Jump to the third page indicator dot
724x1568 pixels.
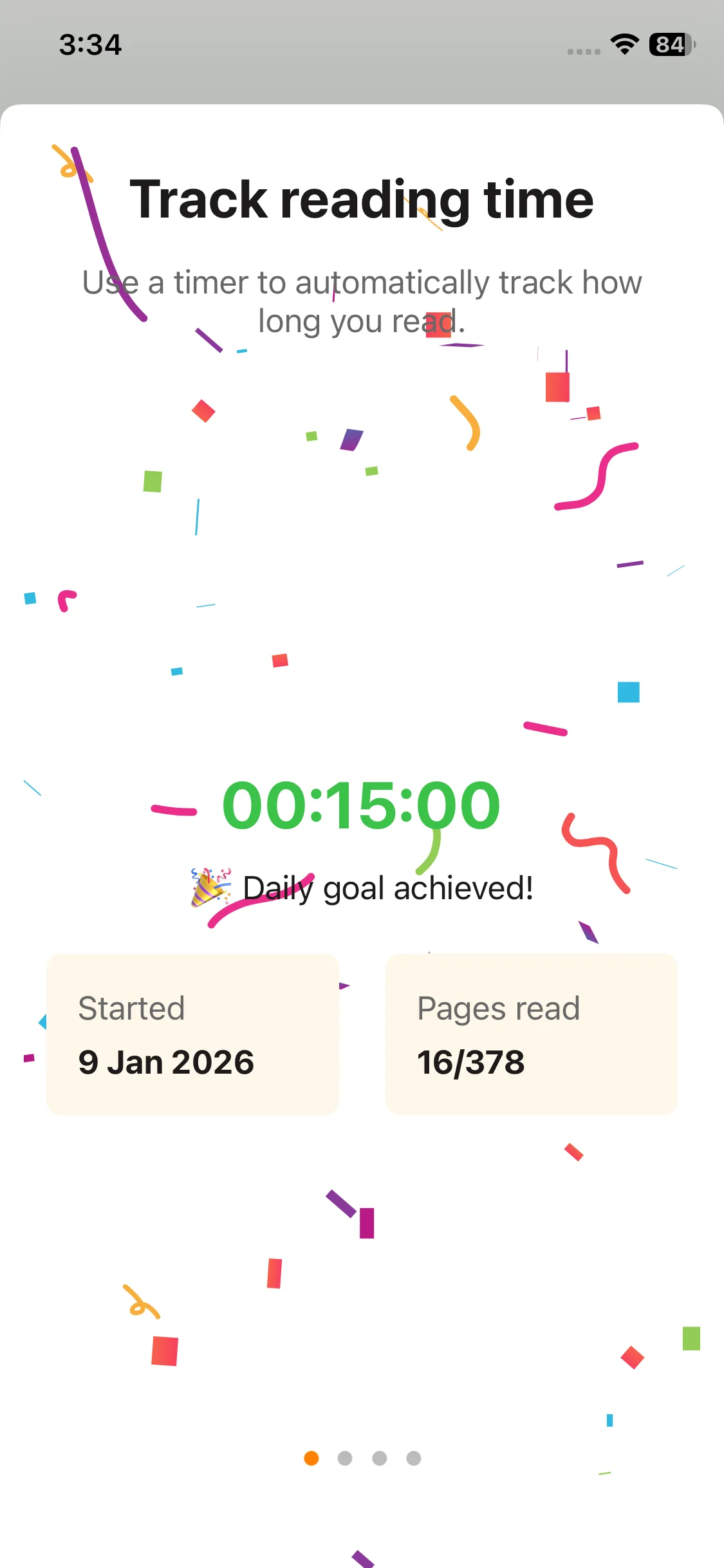point(380,1458)
